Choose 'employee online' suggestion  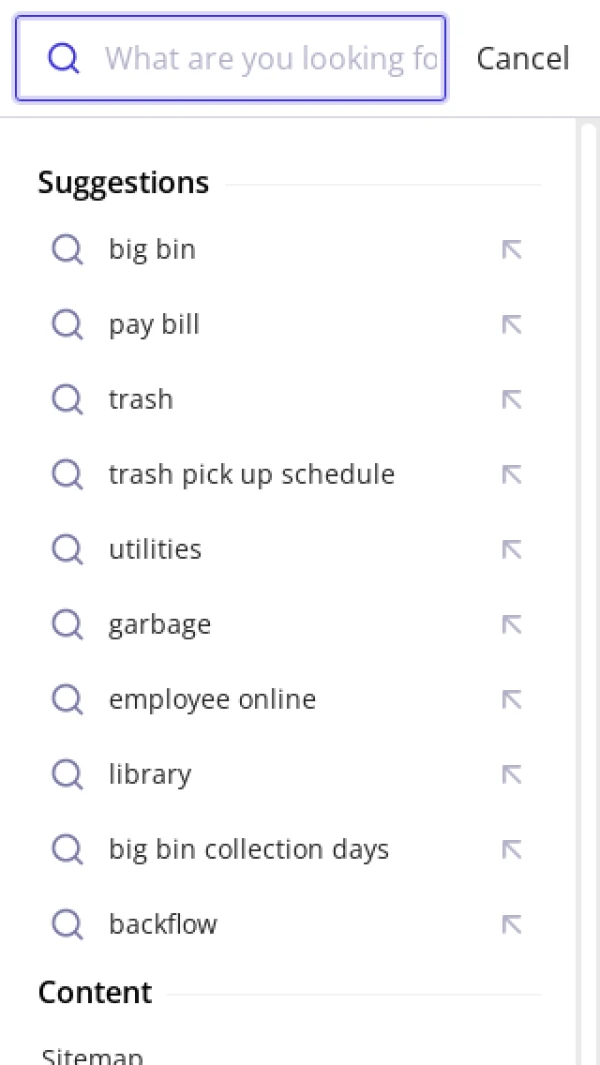point(212,699)
